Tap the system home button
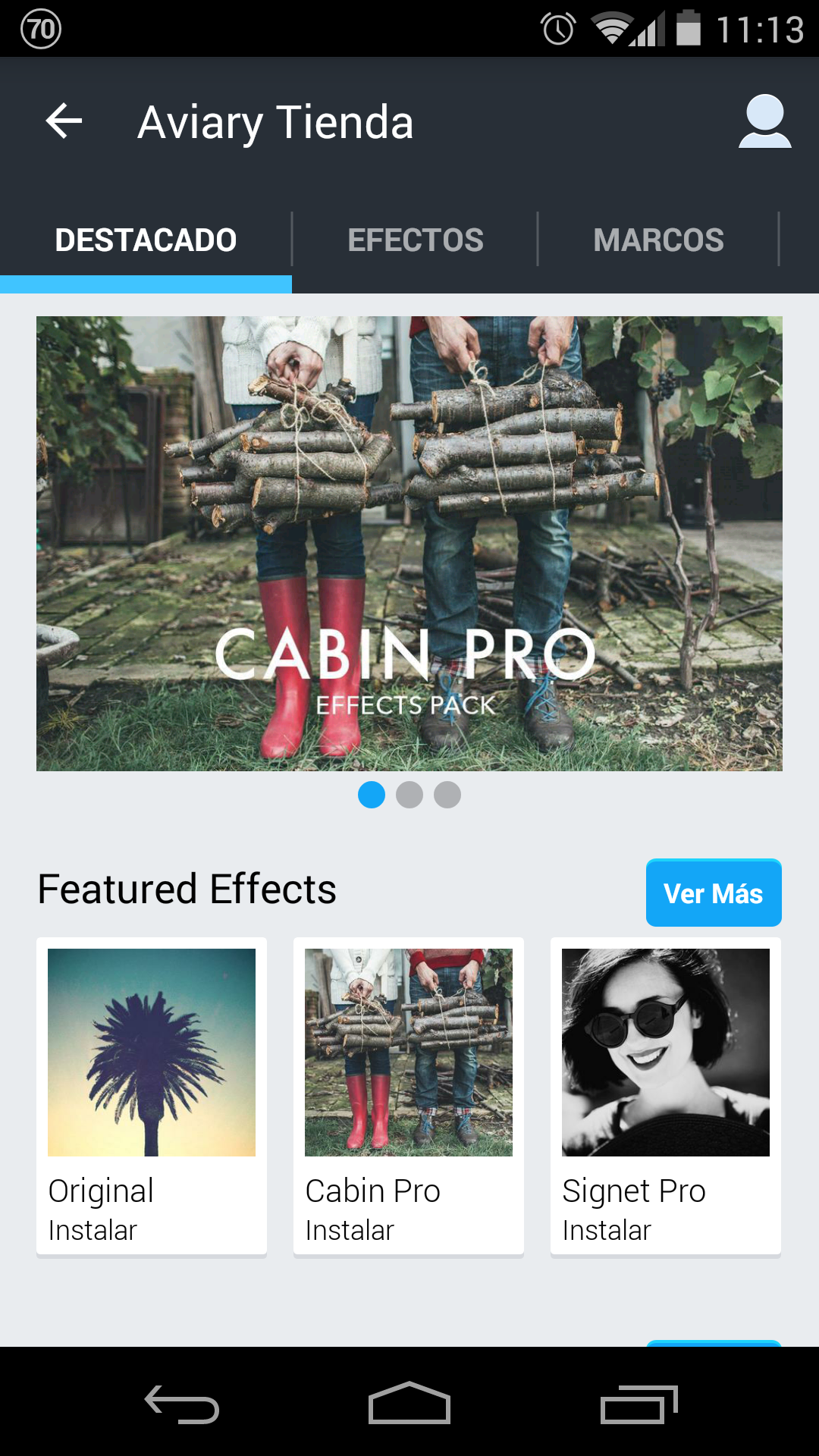Viewport: 819px width, 1456px height. [409, 1403]
